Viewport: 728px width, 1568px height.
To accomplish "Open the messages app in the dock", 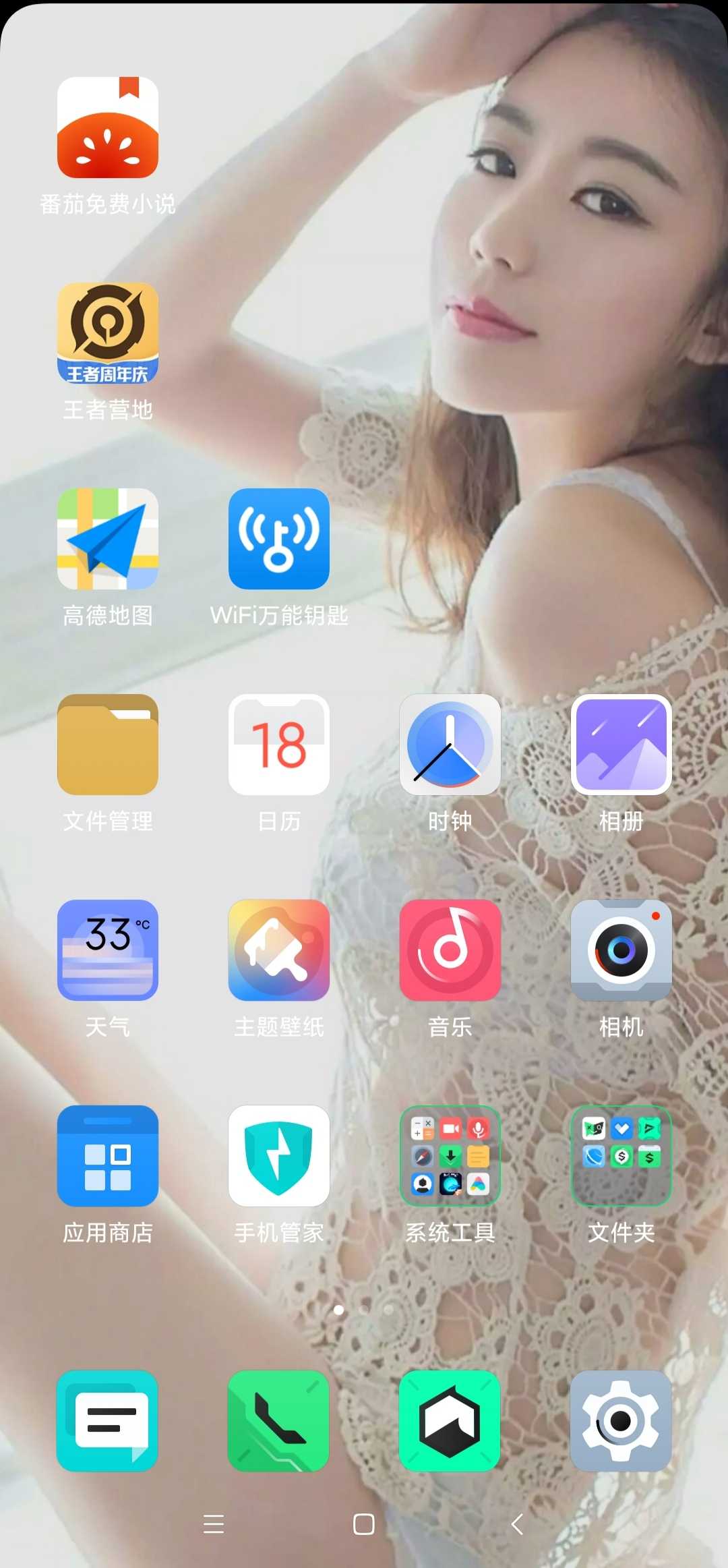I will click(x=108, y=1421).
